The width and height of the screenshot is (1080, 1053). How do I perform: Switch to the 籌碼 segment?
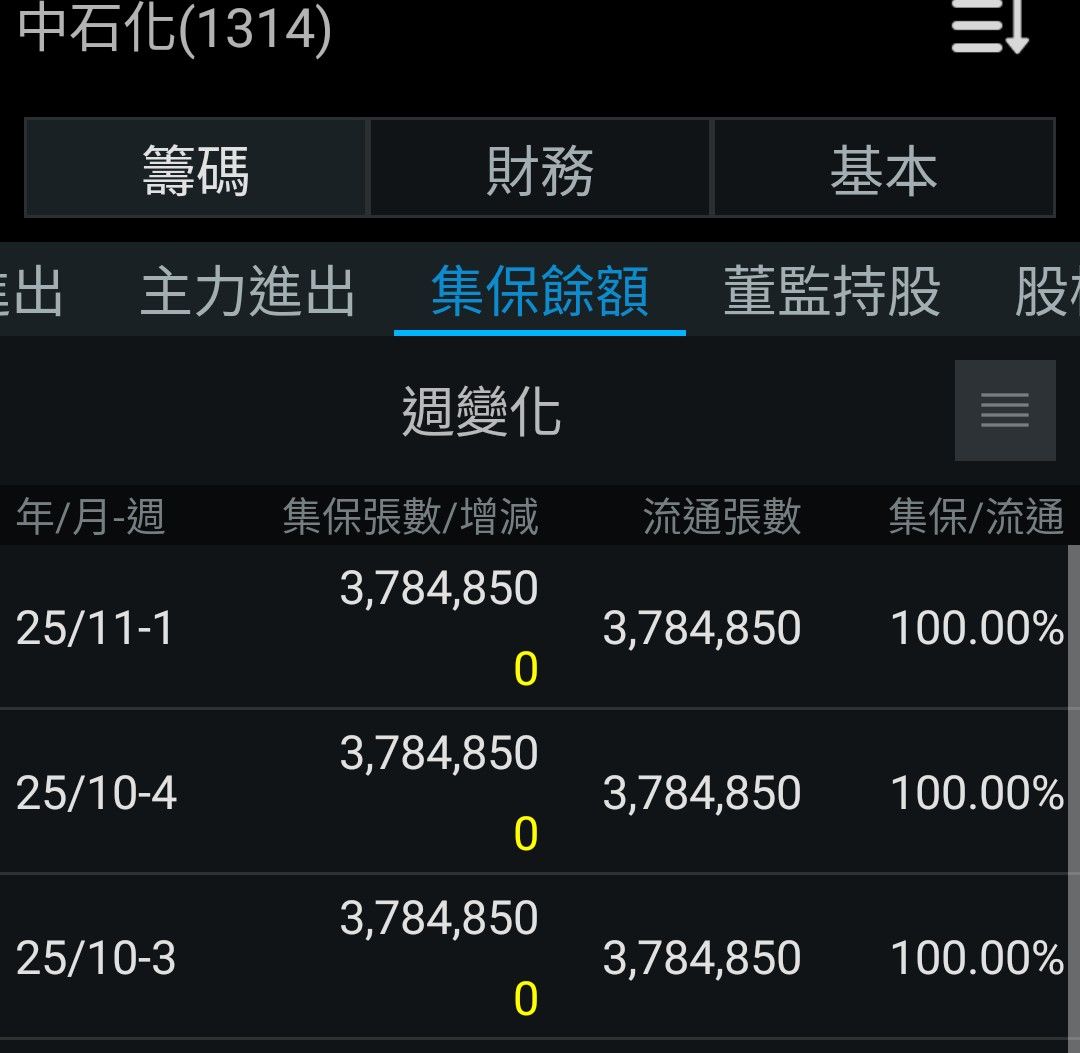196,168
